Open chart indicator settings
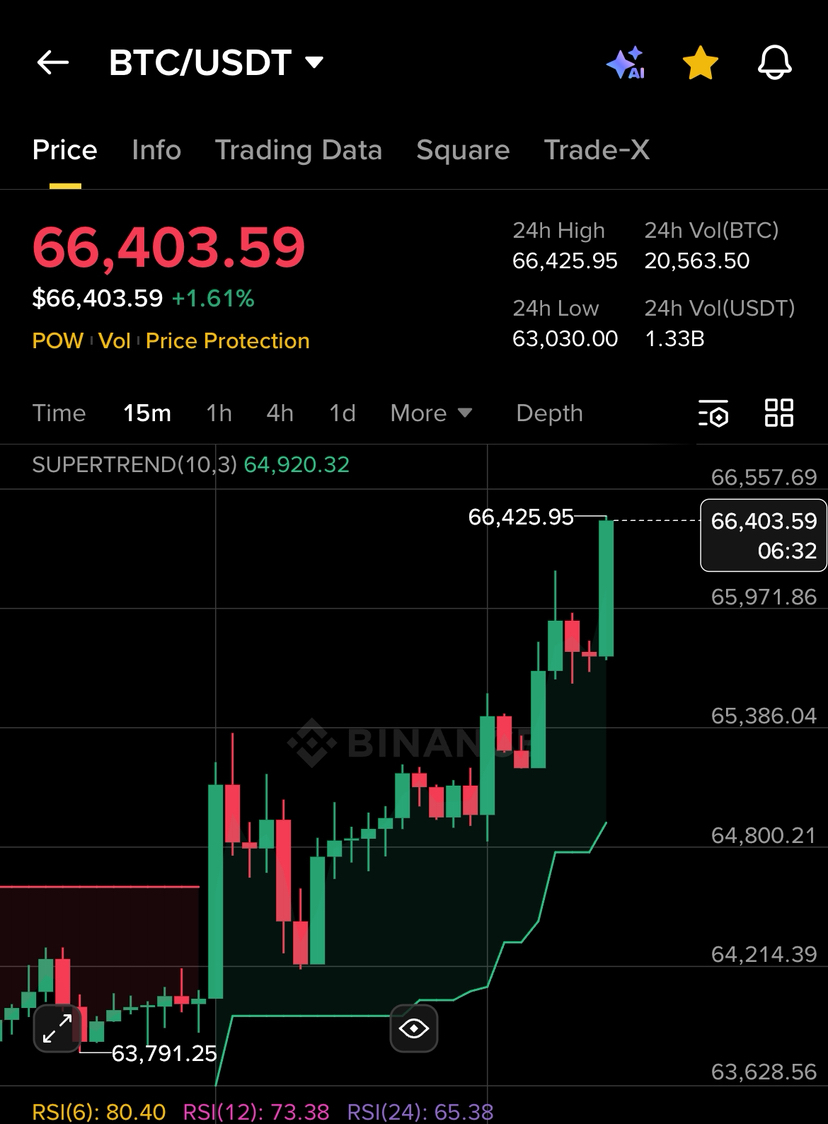Viewport: 828px width, 1124px height. click(713, 413)
